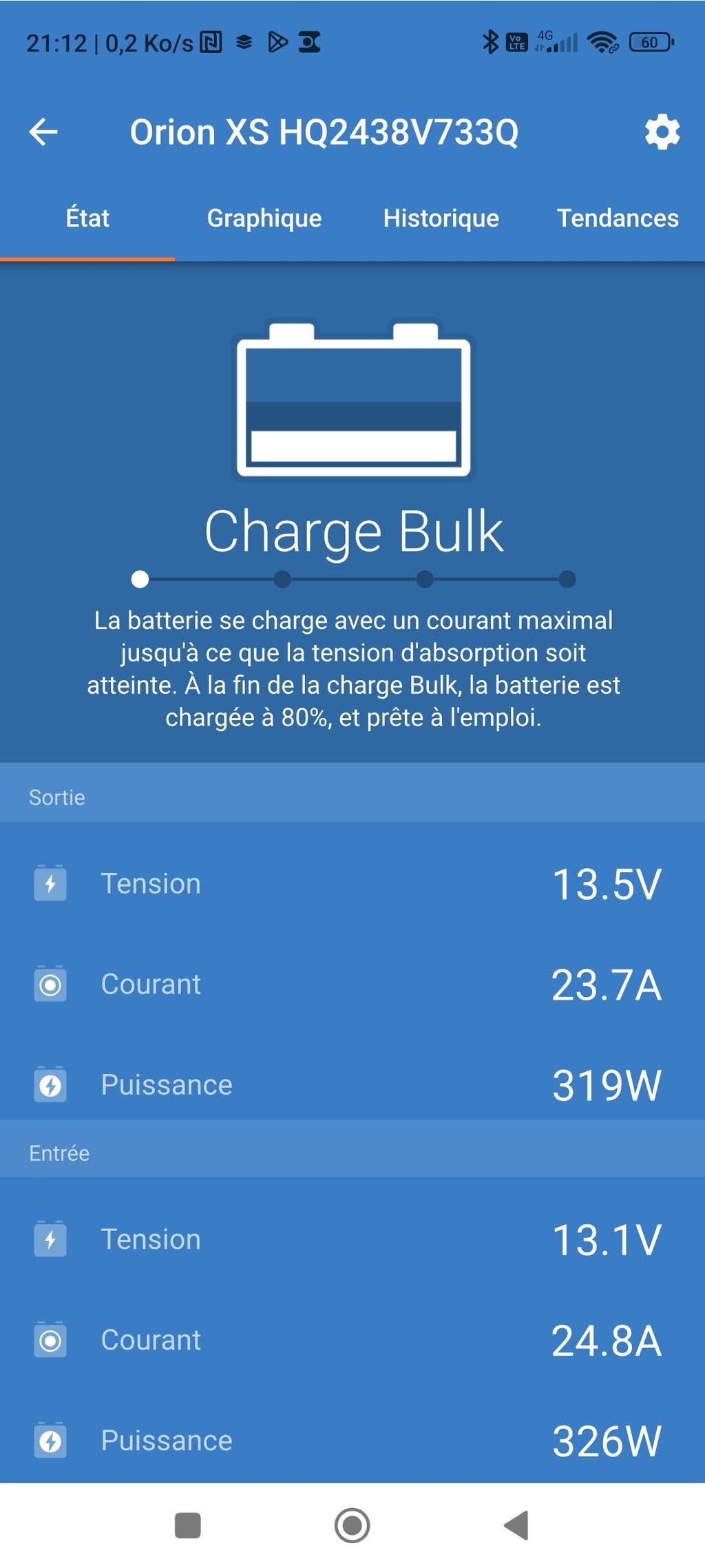Open the settings gear
The image size is (705, 1568).
point(662,132)
